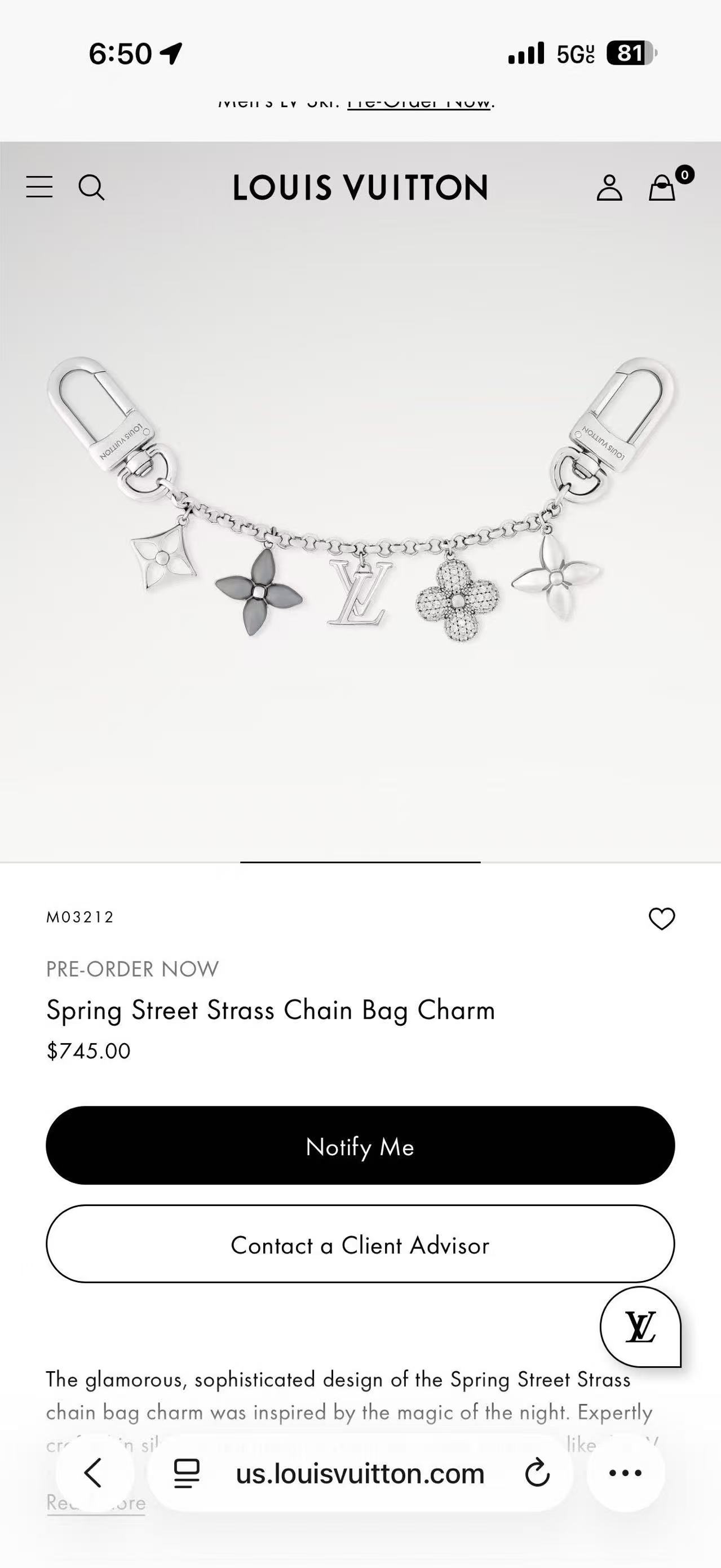The height and width of the screenshot is (1568, 721).
Task: Open the site search
Action: [91, 187]
